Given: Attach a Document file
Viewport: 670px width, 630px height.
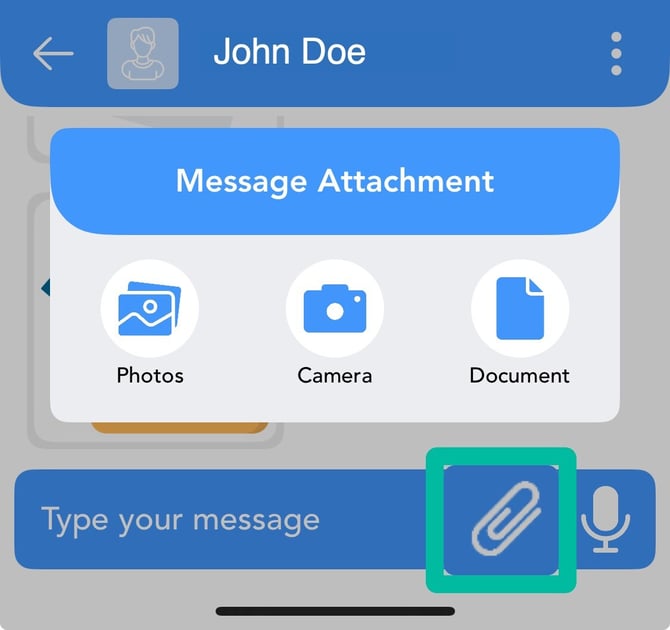Looking at the screenshot, I should [x=519, y=309].
